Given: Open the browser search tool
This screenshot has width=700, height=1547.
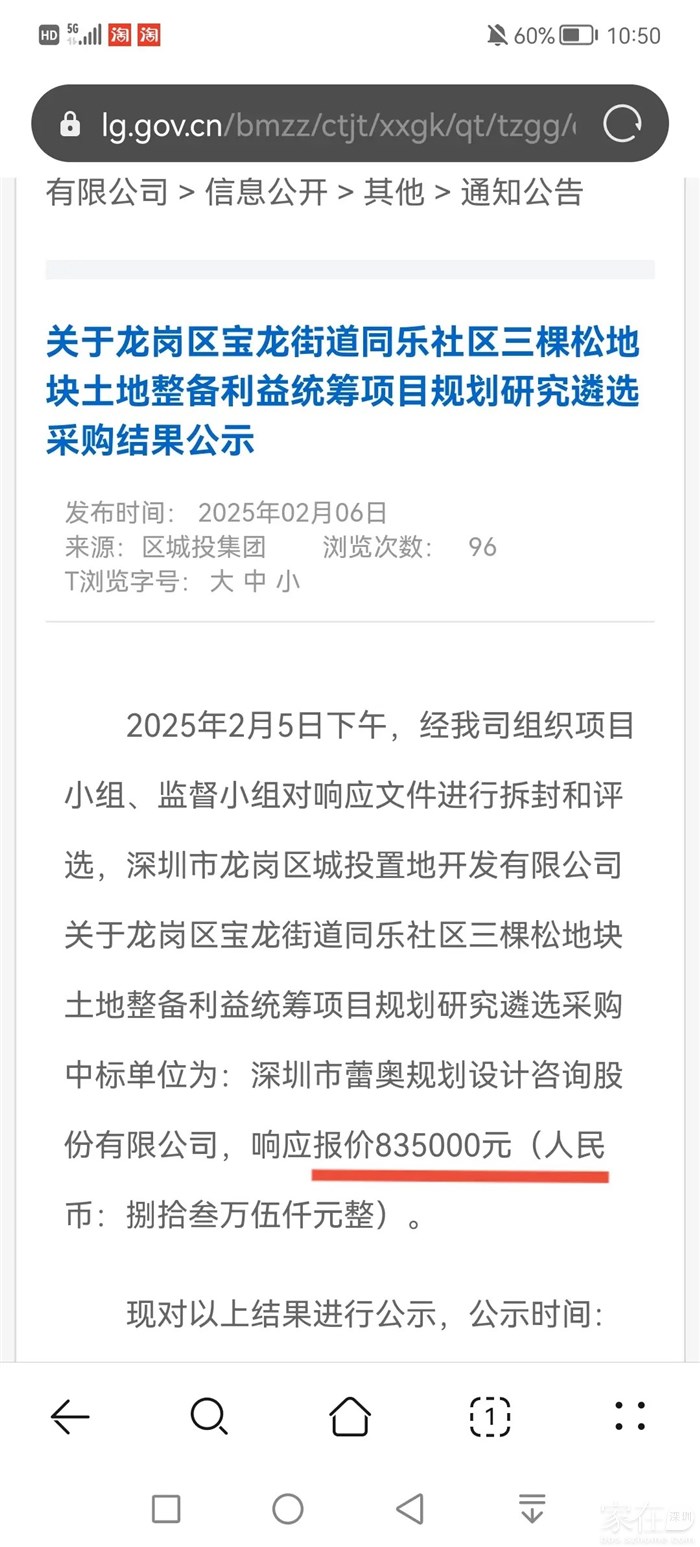Looking at the screenshot, I should coord(209,1416).
